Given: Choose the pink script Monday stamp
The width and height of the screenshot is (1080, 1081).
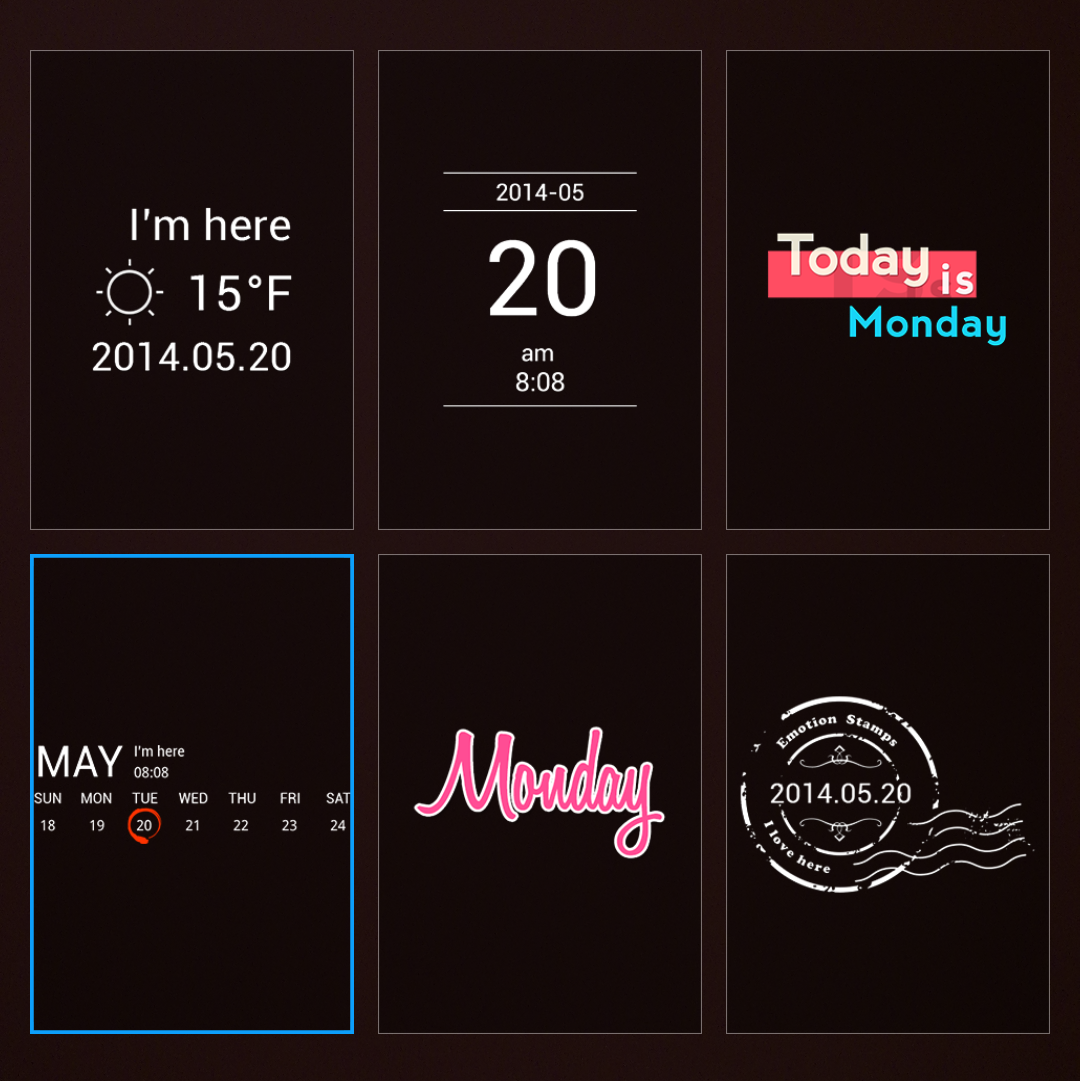Looking at the screenshot, I should click(x=540, y=794).
